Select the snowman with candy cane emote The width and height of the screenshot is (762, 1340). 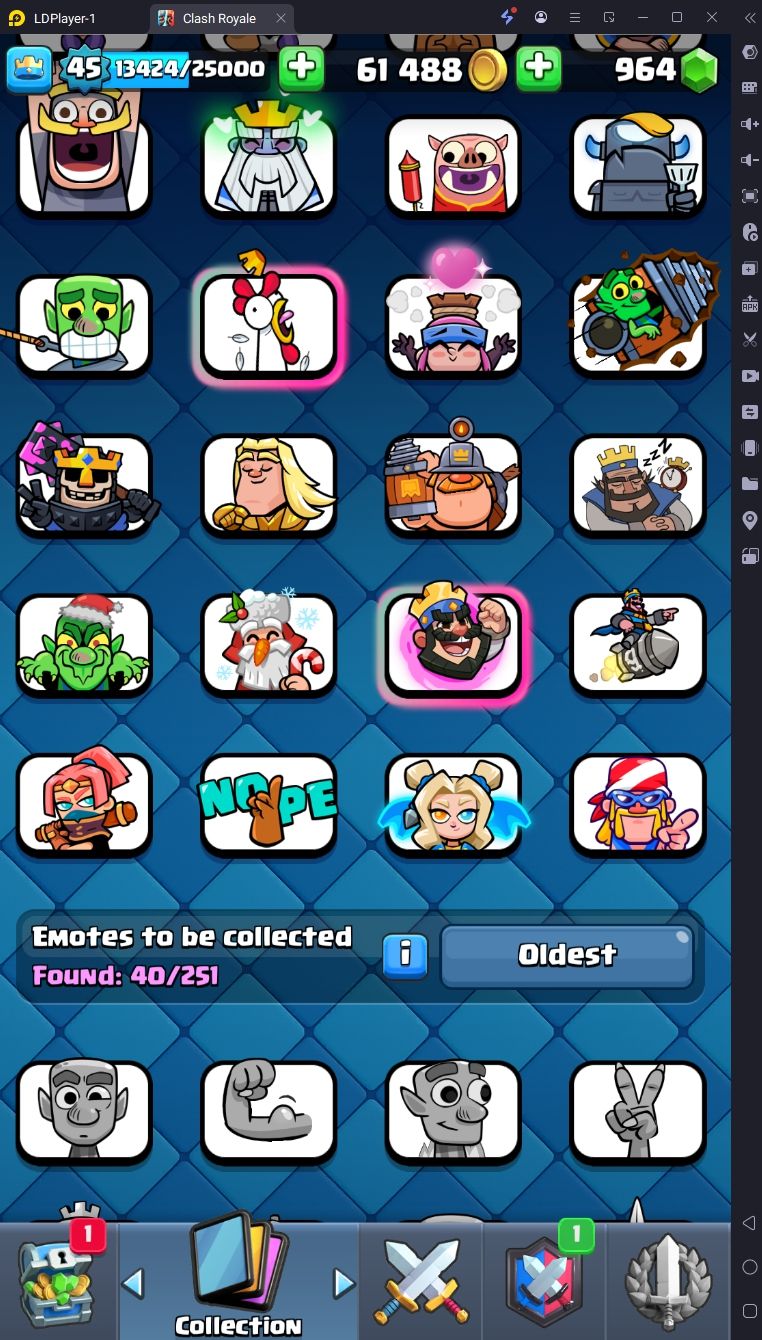point(268,645)
